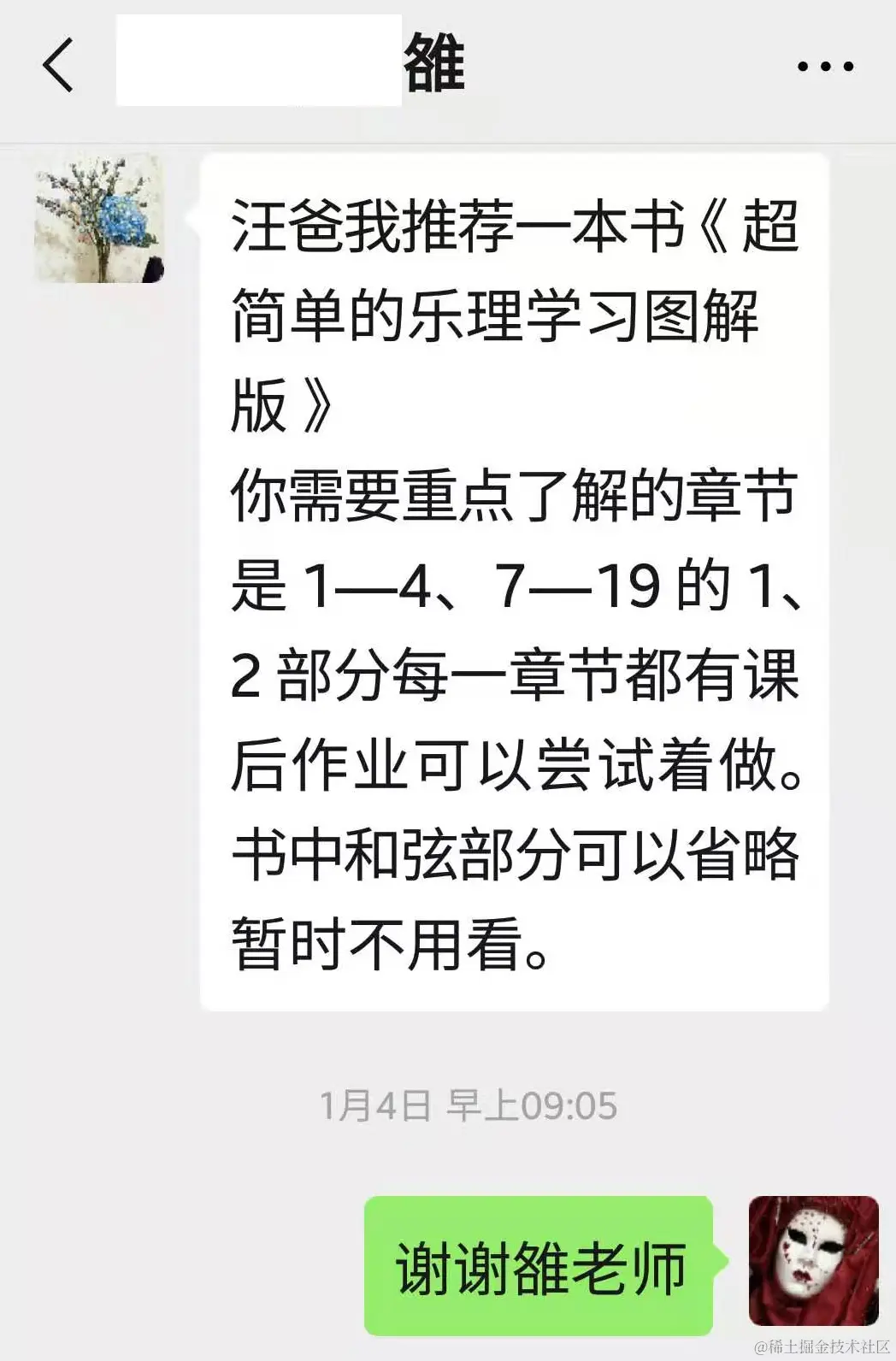Open the flower avatar's profile
Viewport: 896px width, 1361px height.
tap(99, 219)
